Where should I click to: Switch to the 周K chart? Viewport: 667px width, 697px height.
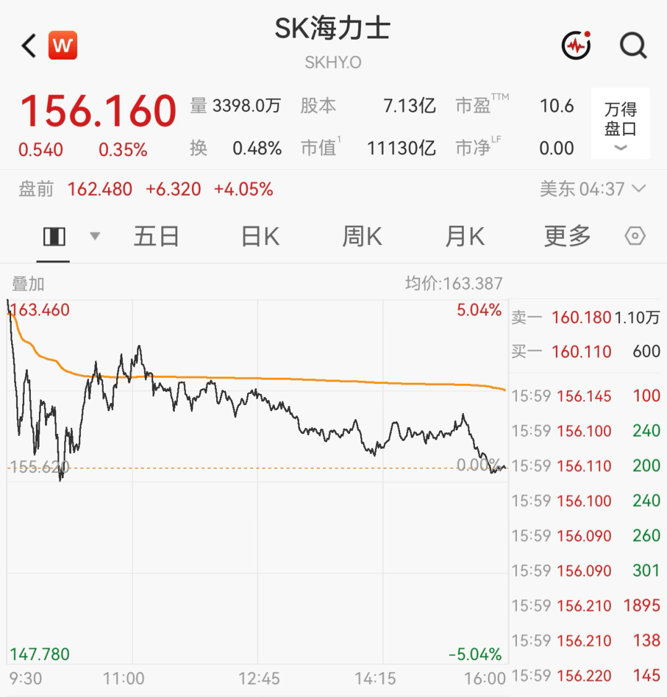click(362, 236)
